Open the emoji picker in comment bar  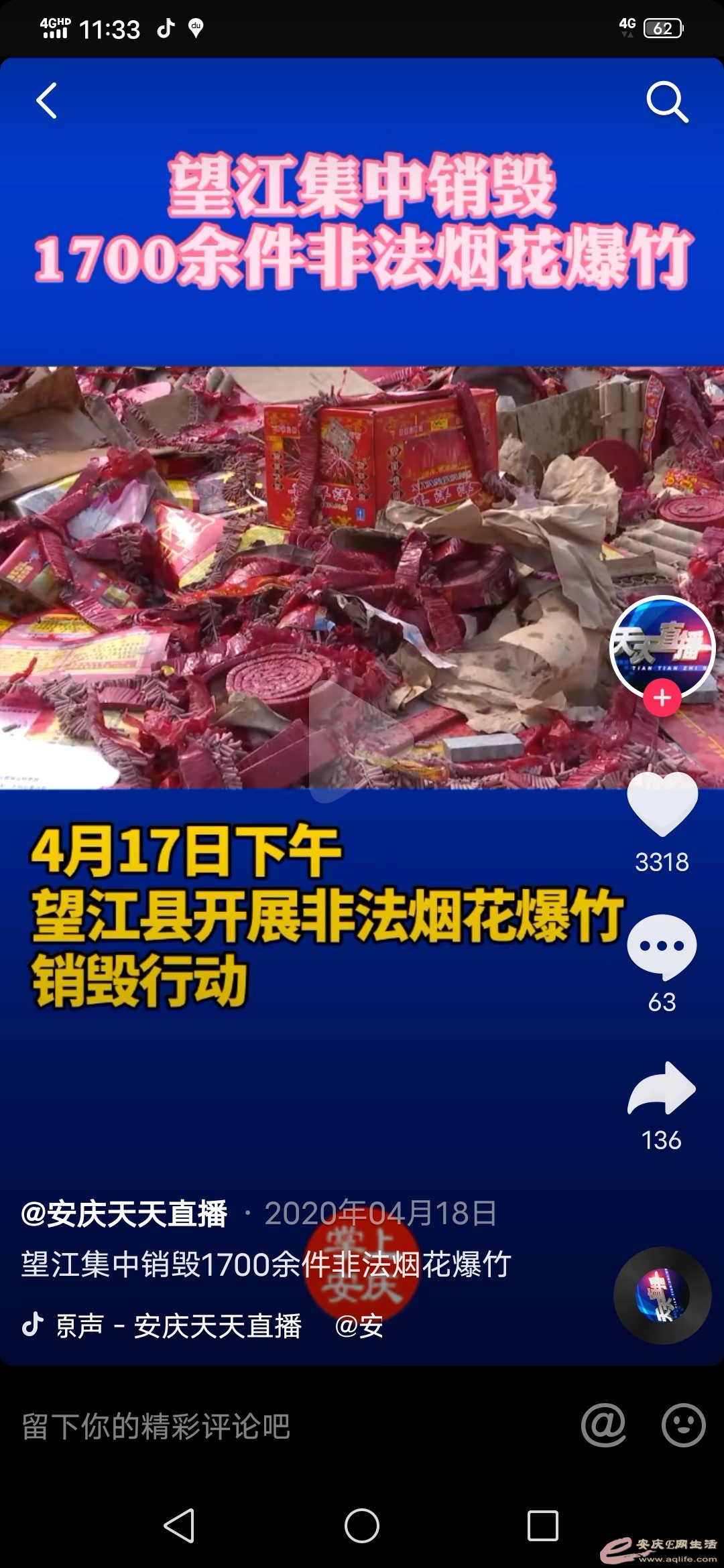pos(683,1425)
